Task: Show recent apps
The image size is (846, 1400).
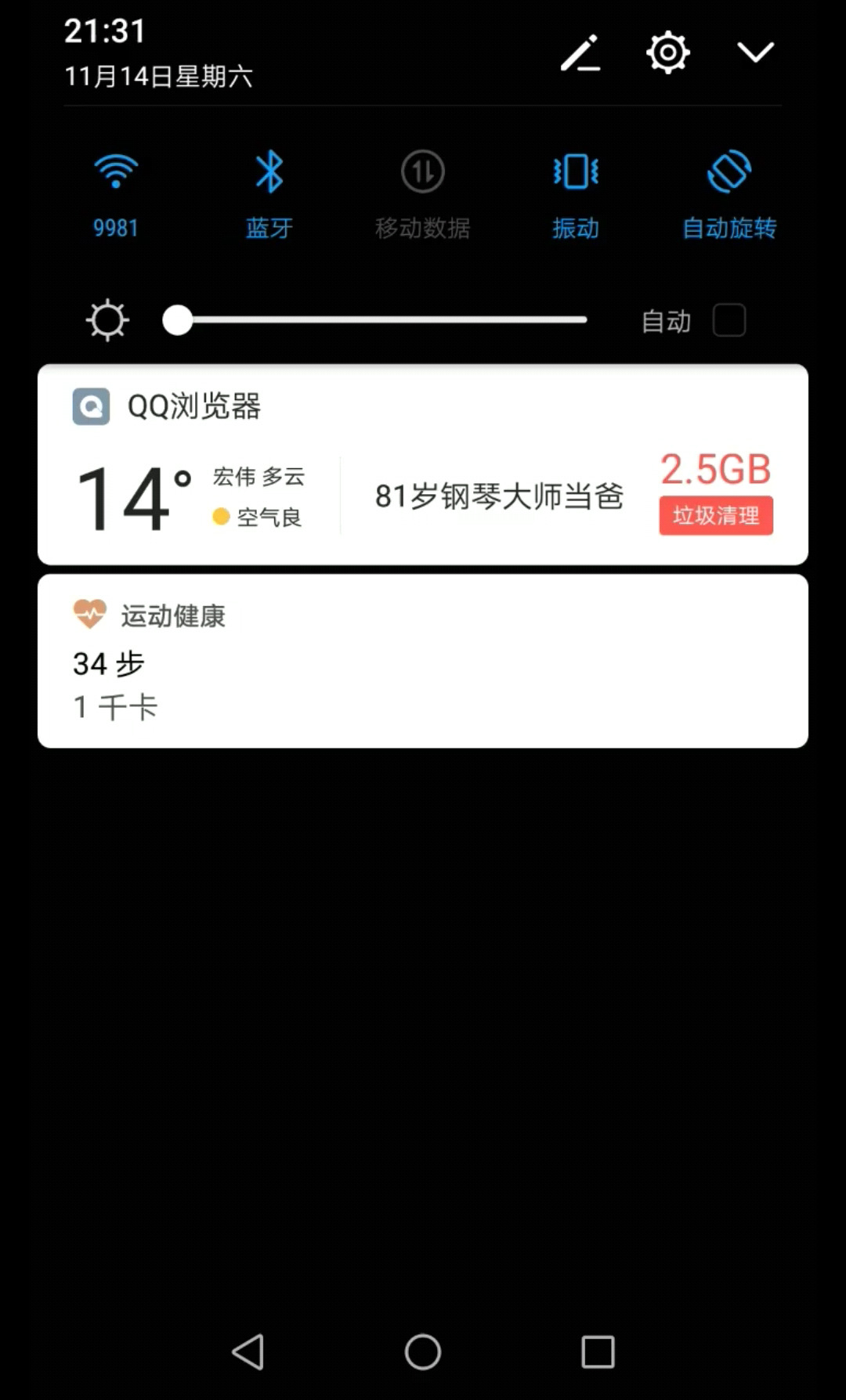Action: (x=598, y=1351)
